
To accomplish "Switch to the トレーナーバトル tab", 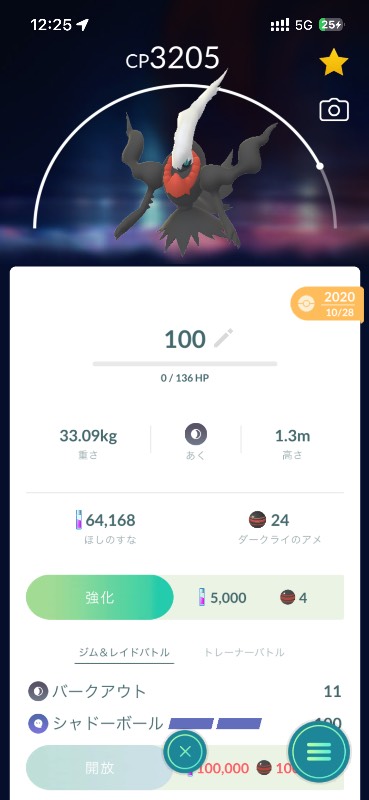I will pyautogui.click(x=244, y=652).
